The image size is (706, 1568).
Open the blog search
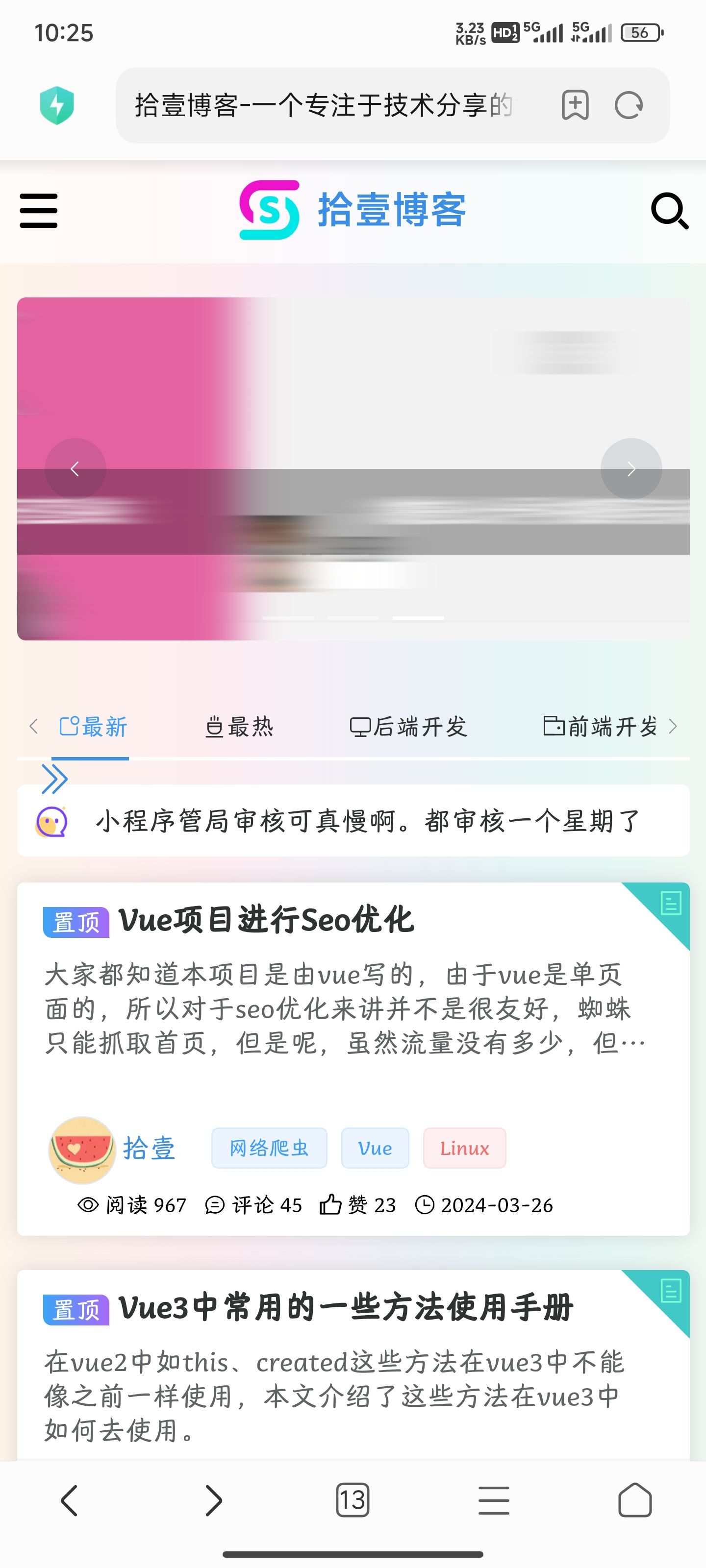click(669, 211)
